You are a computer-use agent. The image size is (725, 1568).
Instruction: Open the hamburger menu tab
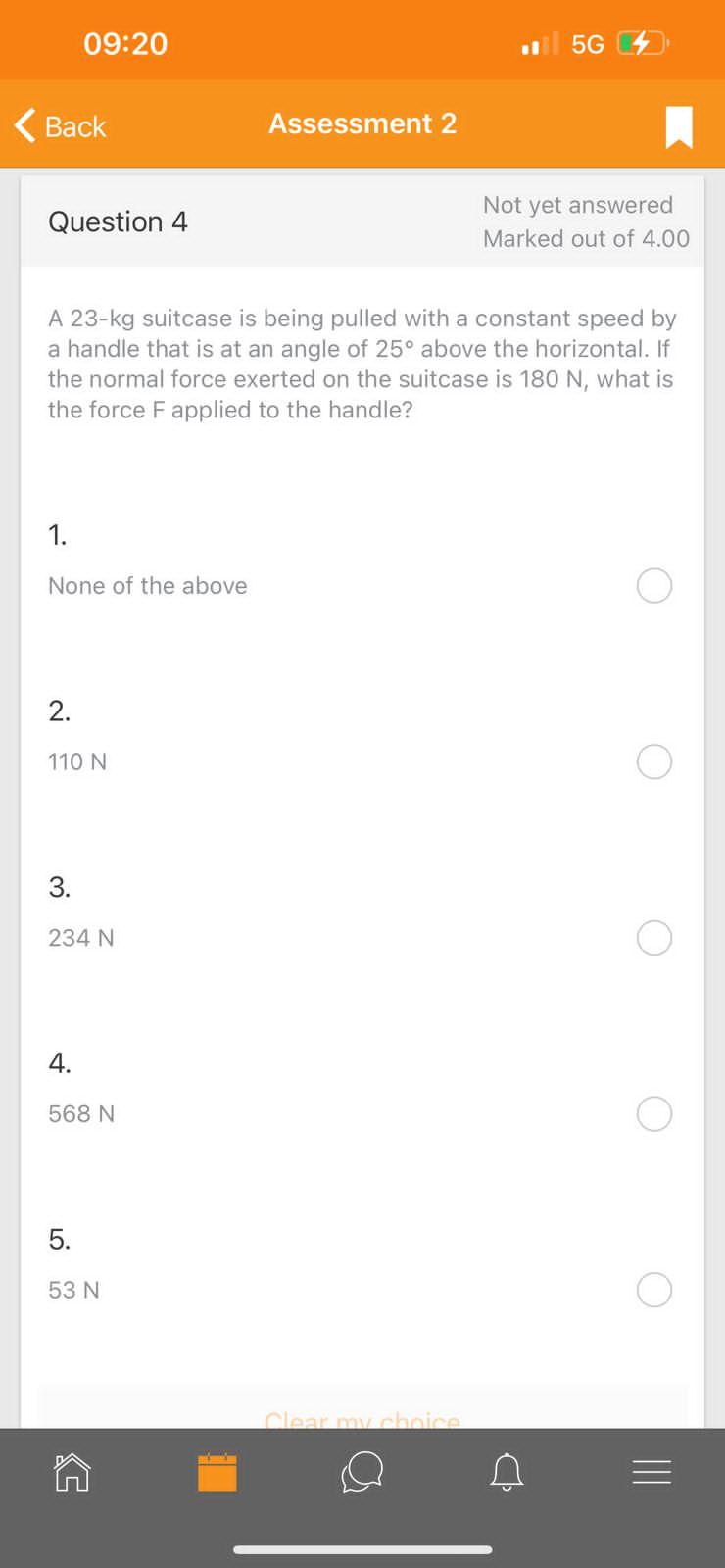(x=652, y=1472)
